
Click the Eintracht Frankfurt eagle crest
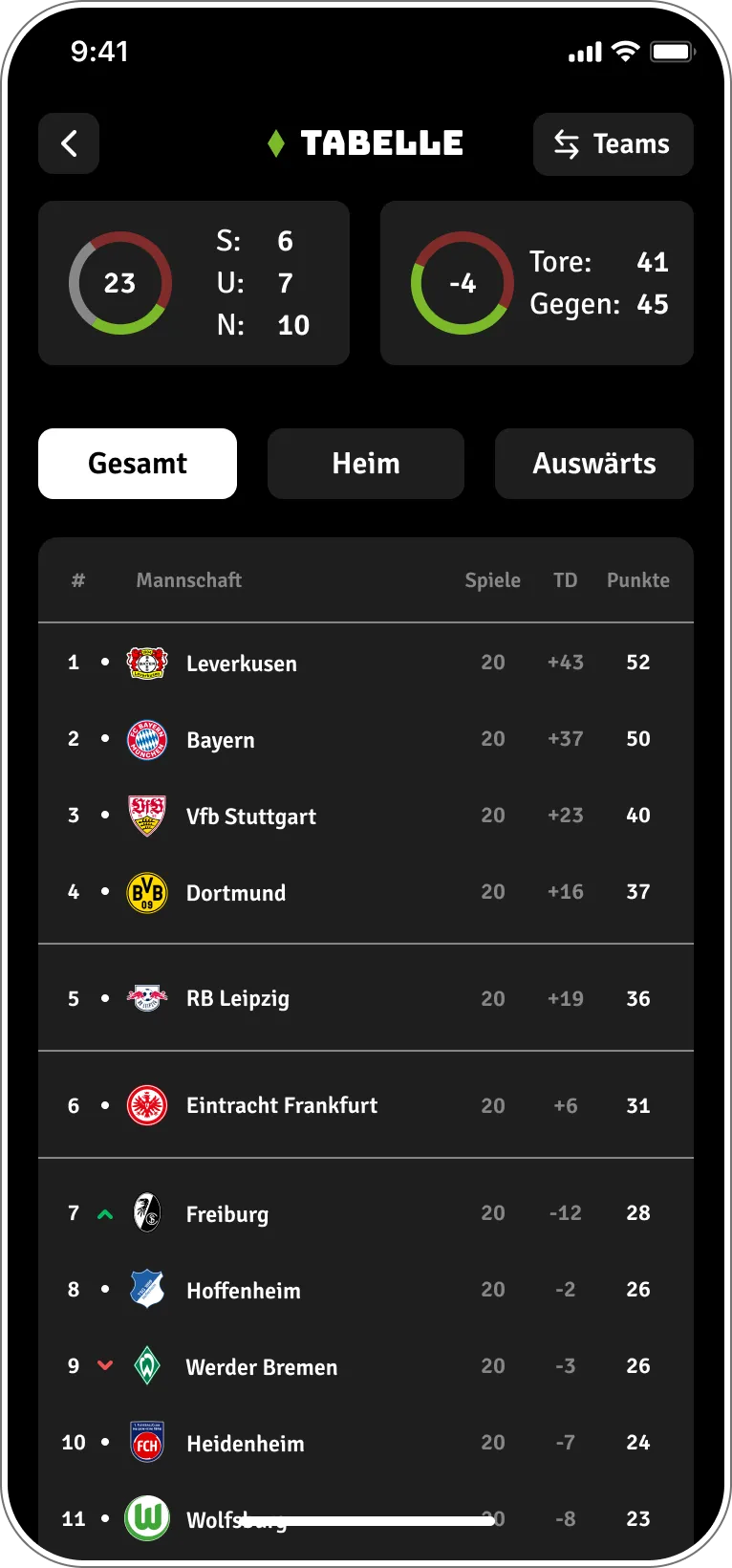[x=147, y=1104]
